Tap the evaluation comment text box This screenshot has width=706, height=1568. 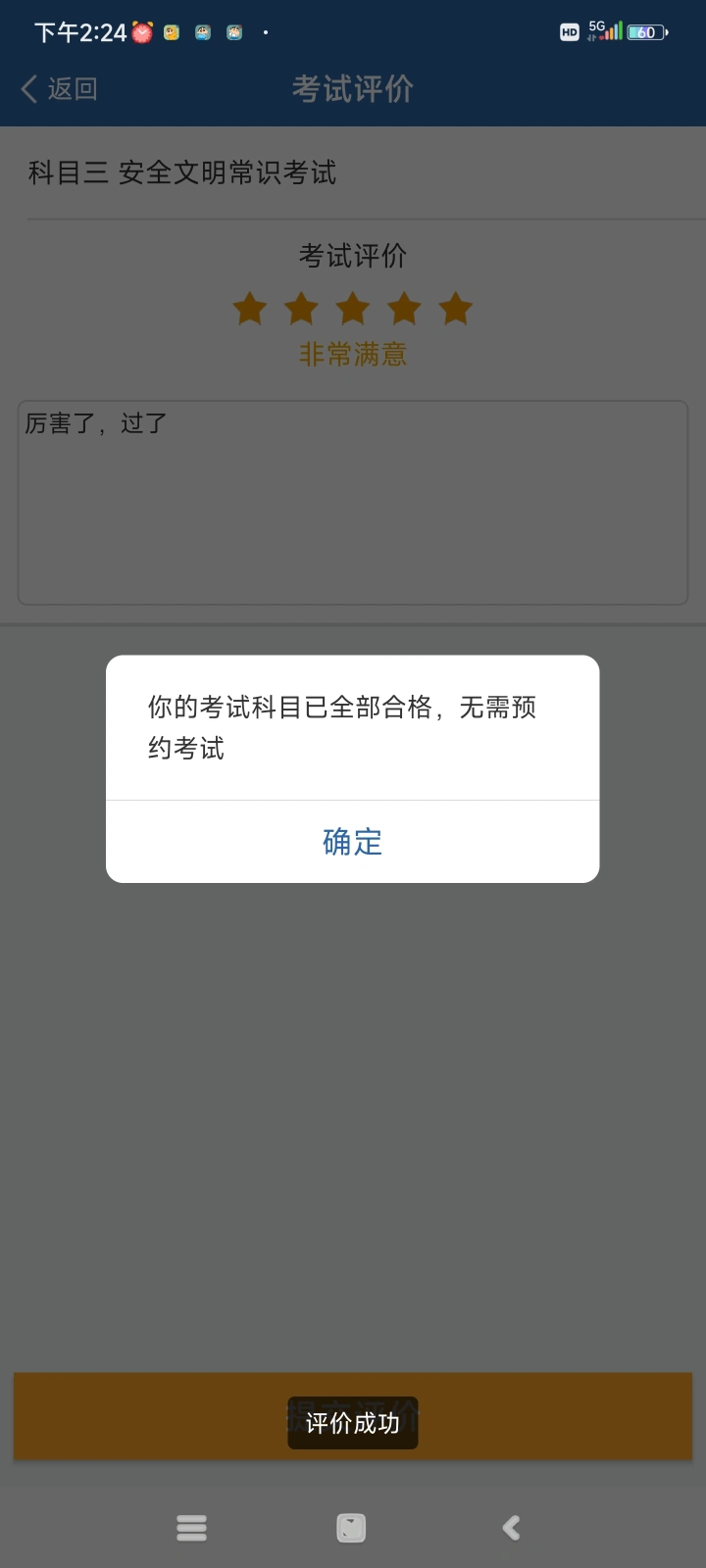[353, 503]
